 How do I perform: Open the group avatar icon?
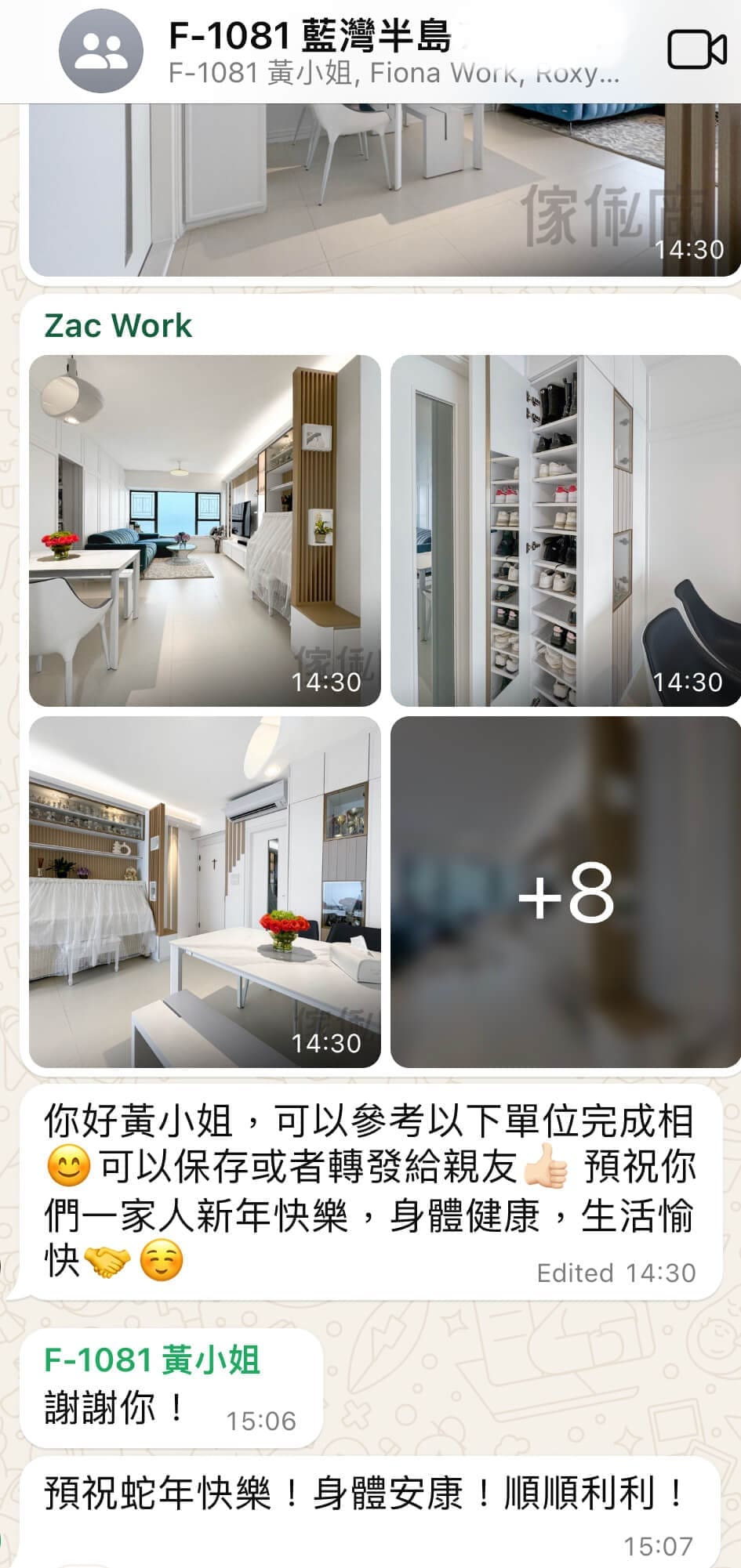point(100,51)
